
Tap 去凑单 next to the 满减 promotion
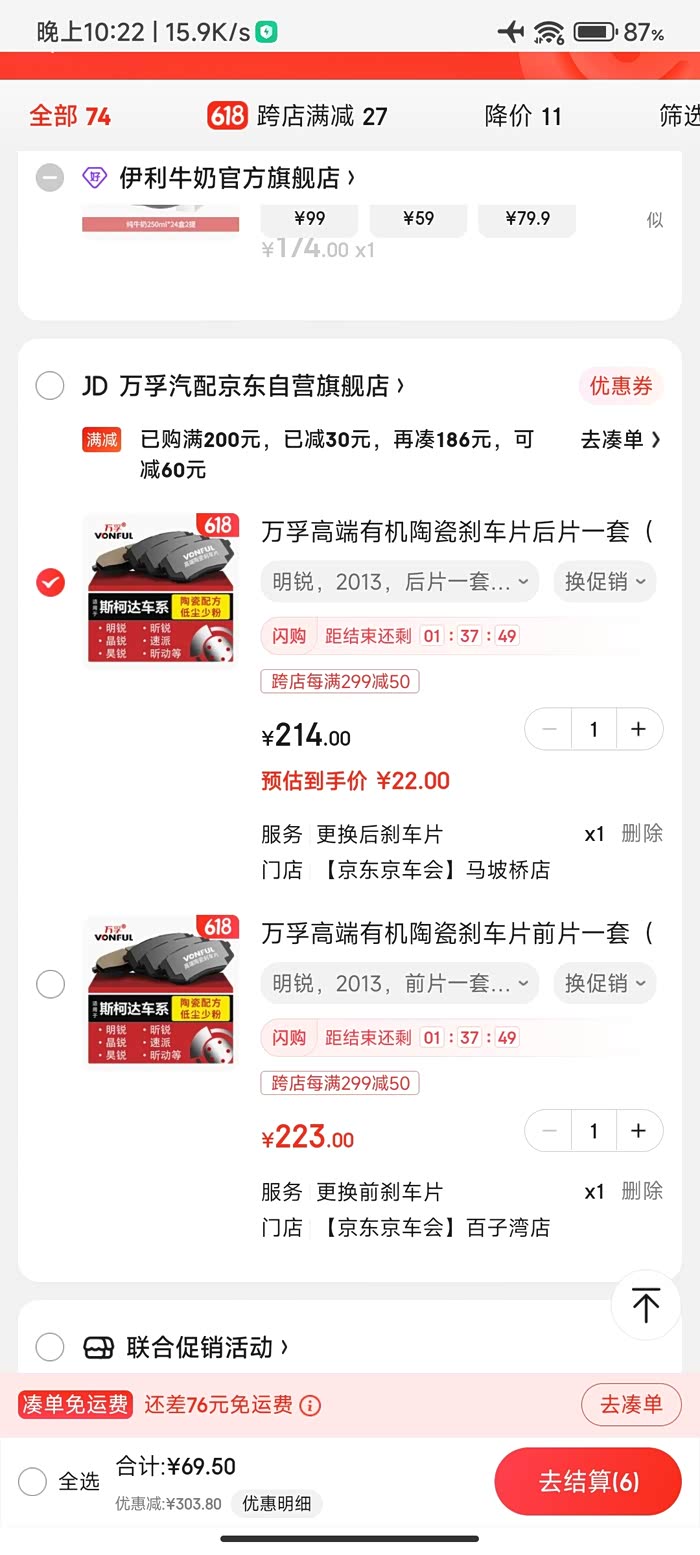620,439
